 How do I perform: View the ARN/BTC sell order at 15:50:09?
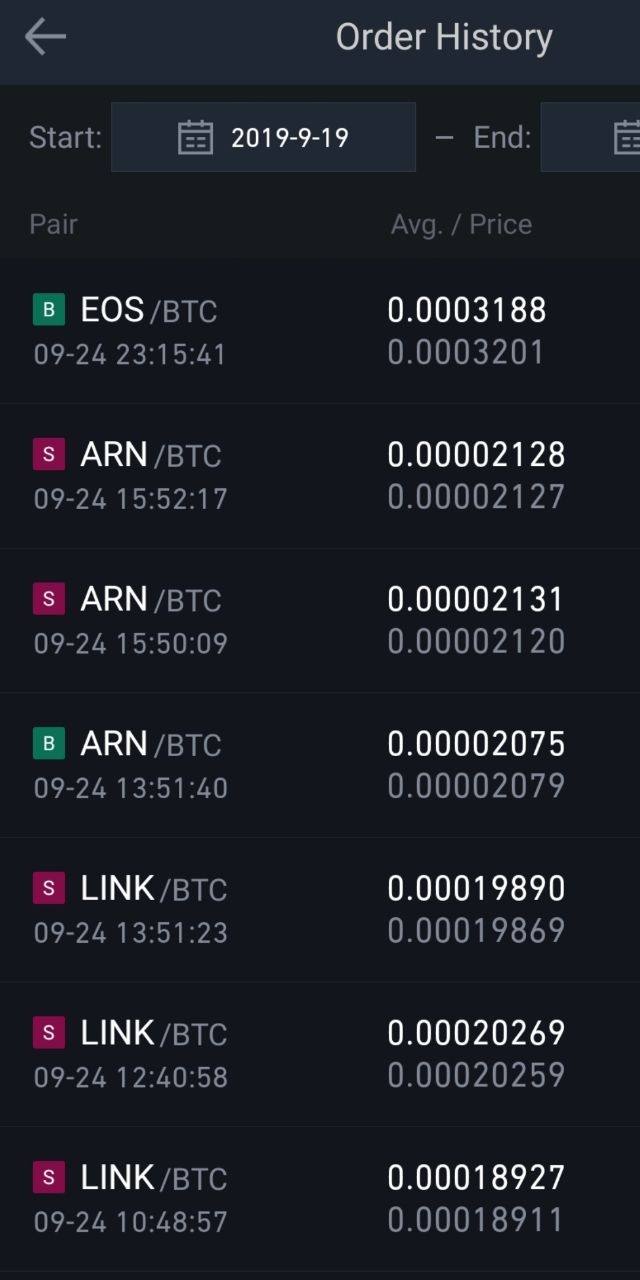pos(320,620)
